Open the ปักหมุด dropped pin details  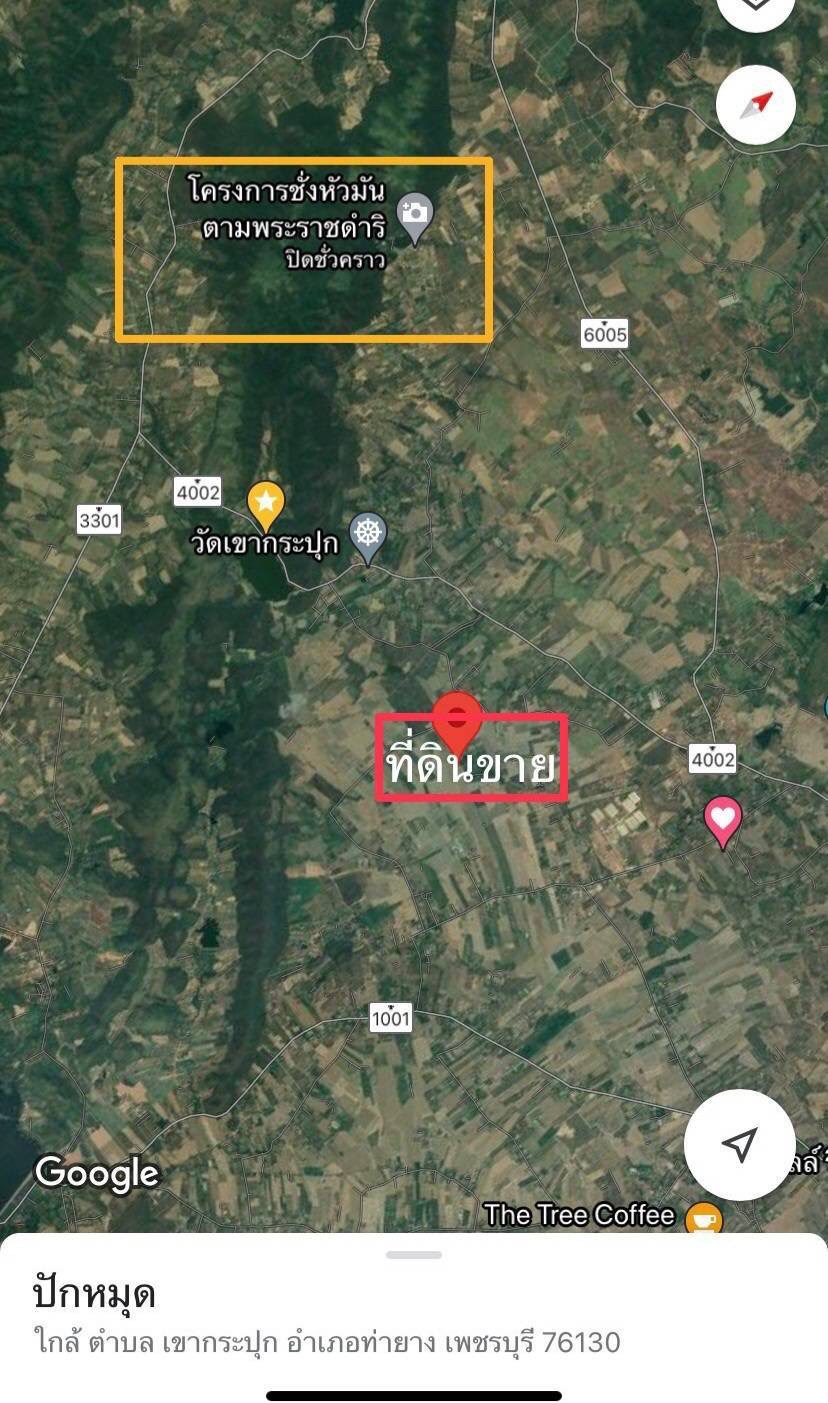pyautogui.click(x=94, y=1295)
